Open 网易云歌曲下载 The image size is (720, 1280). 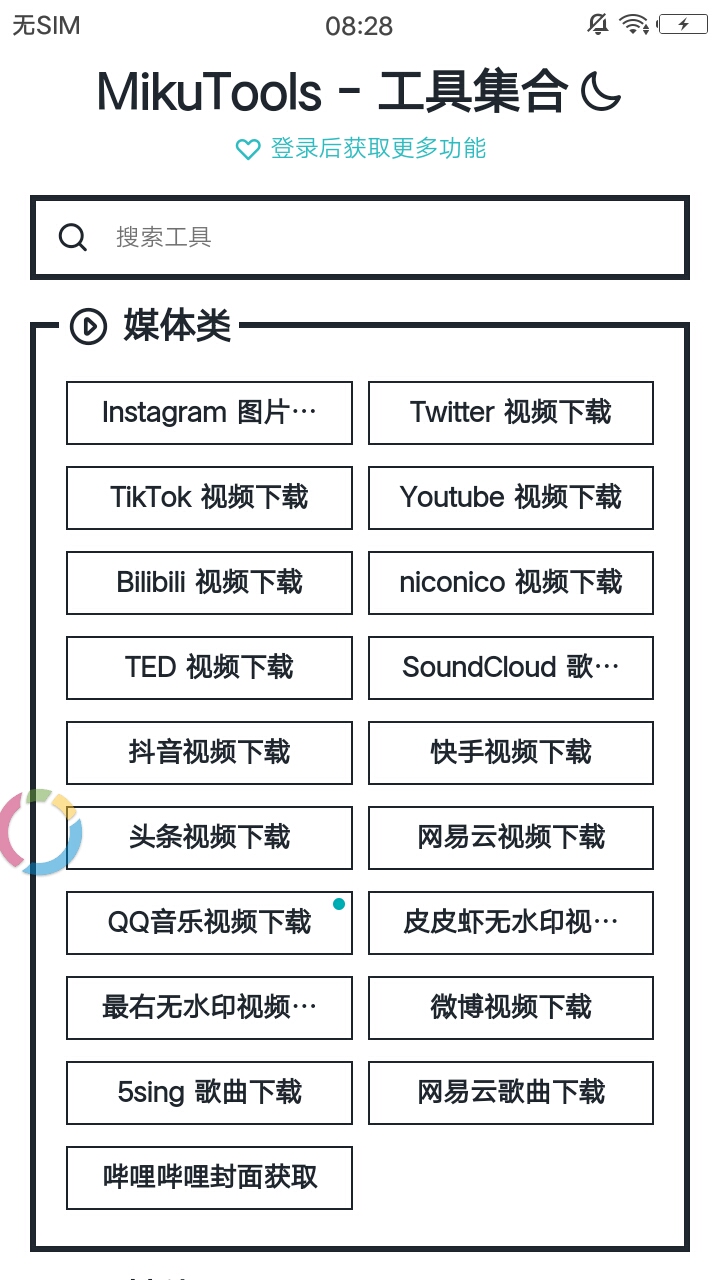(x=510, y=1093)
